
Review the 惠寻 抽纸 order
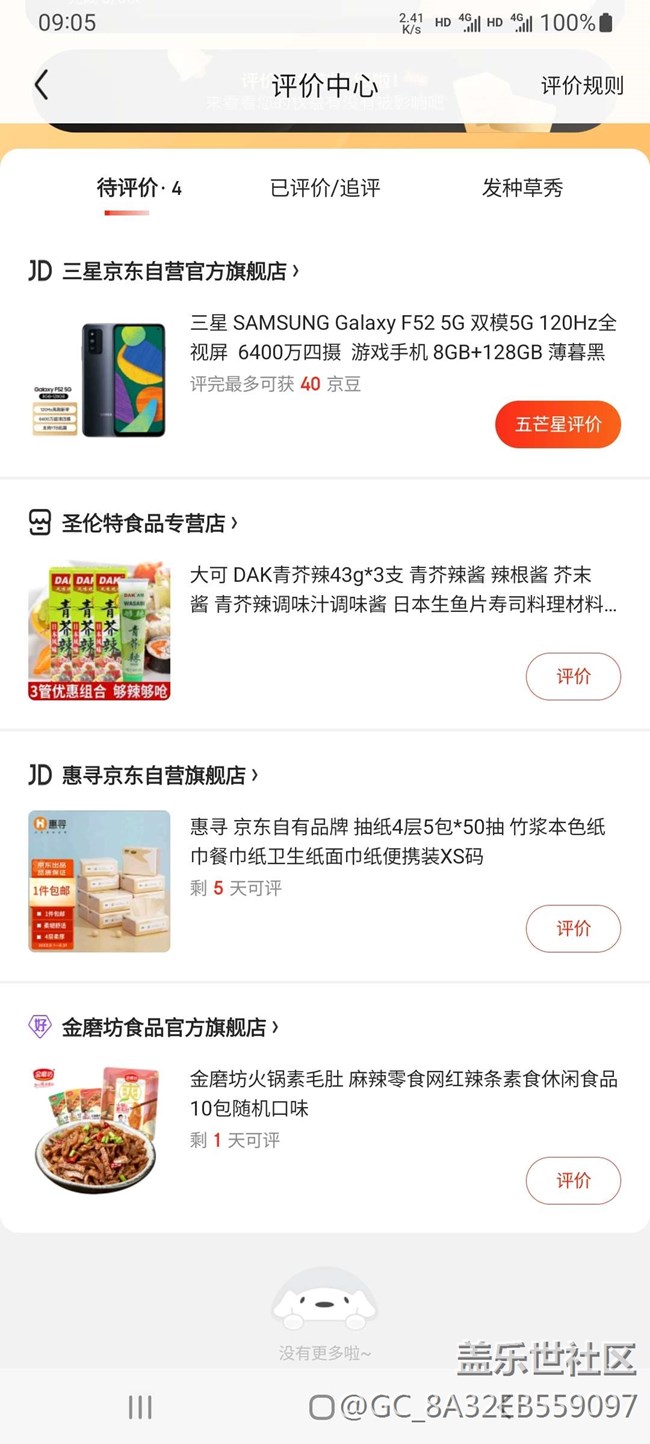(x=573, y=929)
